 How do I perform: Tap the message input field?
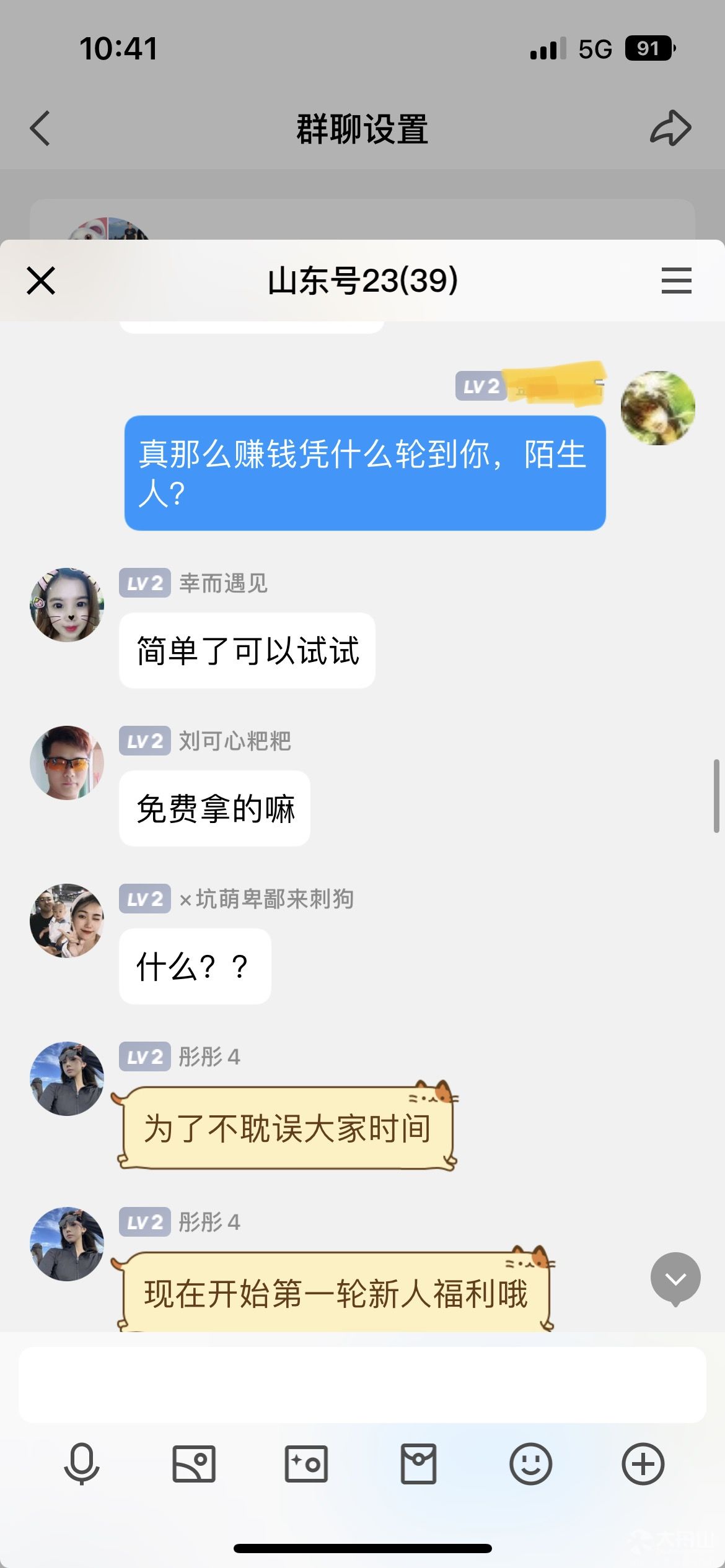pos(362,1384)
